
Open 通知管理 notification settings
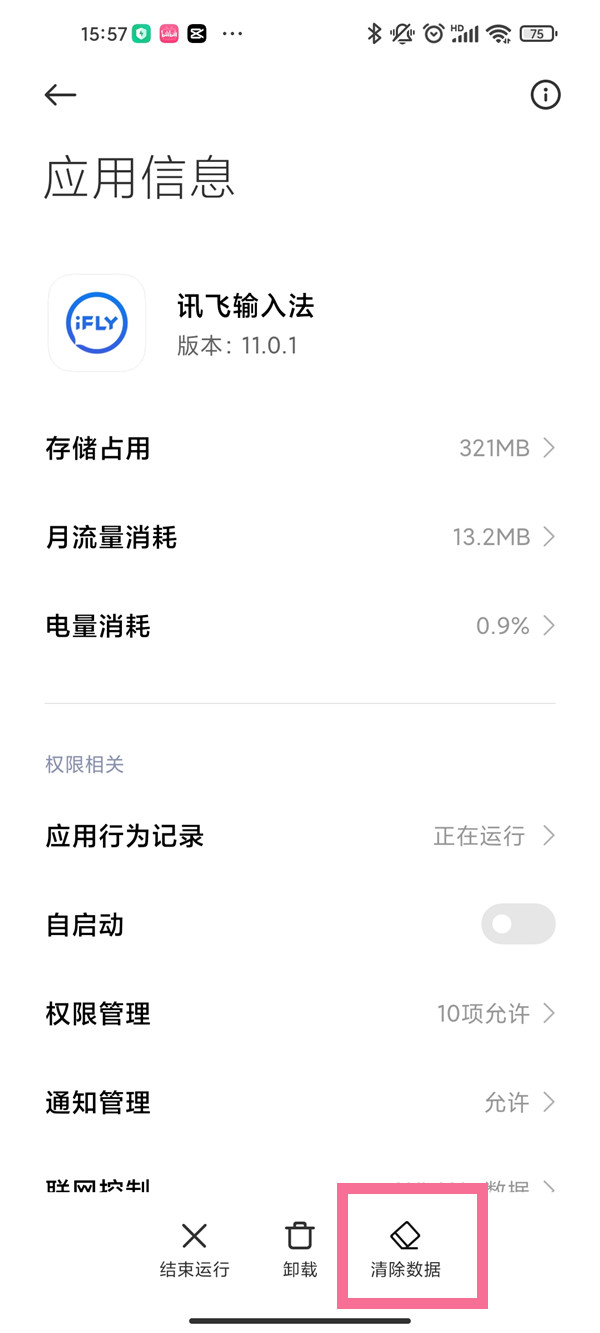pos(300,1103)
